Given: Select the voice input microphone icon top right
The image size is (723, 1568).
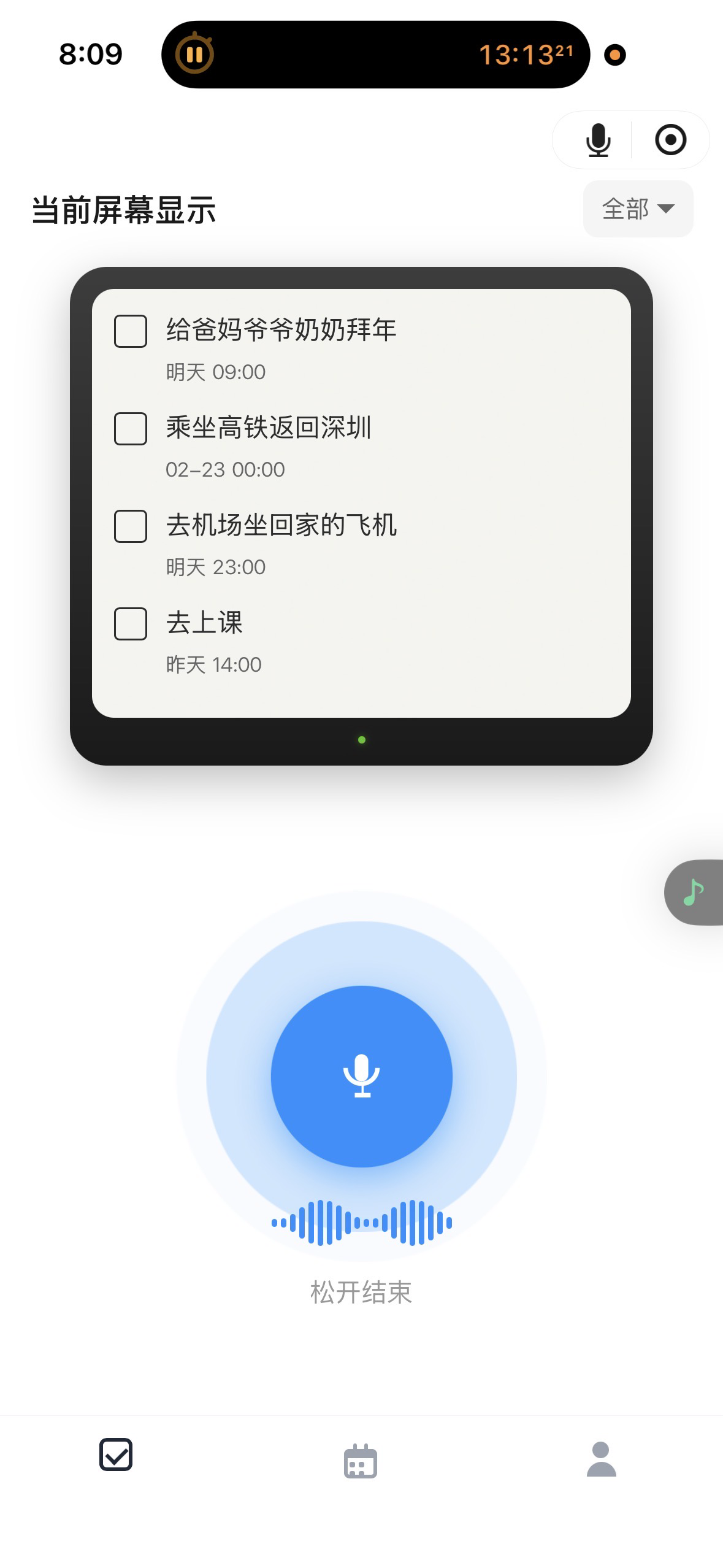Looking at the screenshot, I should click(x=598, y=140).
